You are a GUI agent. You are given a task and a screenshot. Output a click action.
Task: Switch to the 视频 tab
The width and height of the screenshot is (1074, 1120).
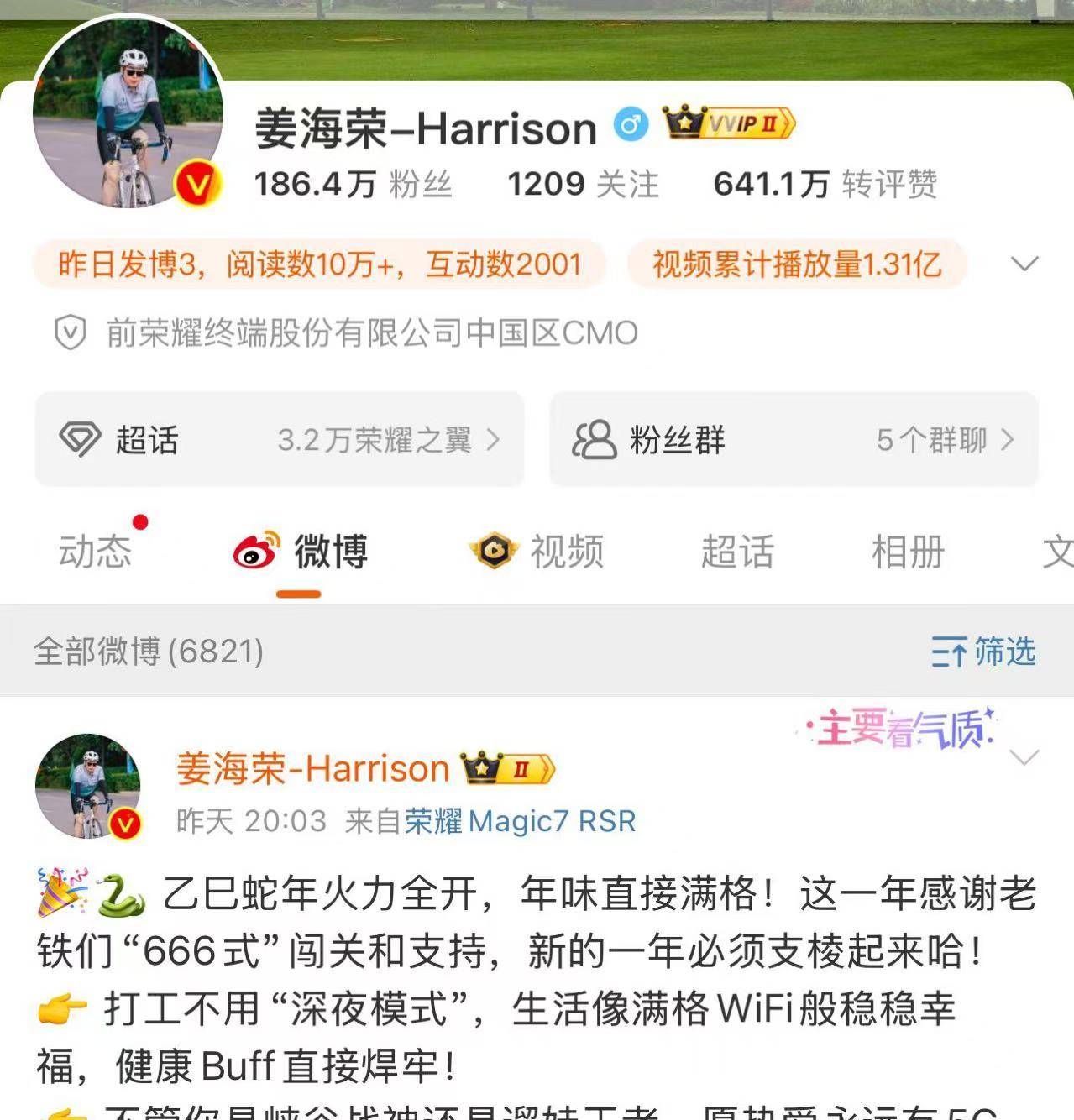click(x=537, y=552)
